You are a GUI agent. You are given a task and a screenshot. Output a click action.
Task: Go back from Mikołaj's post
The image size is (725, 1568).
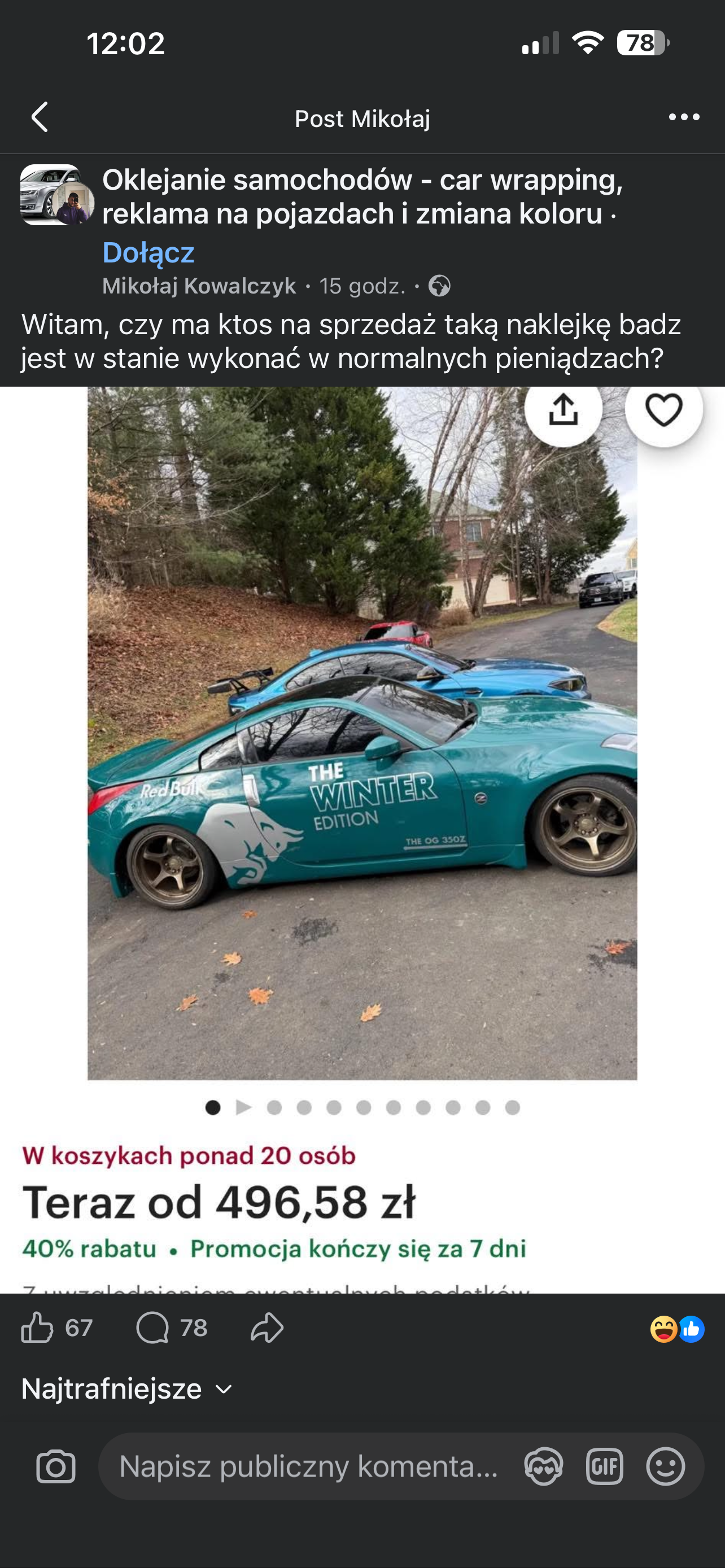(x=40, y=117)
